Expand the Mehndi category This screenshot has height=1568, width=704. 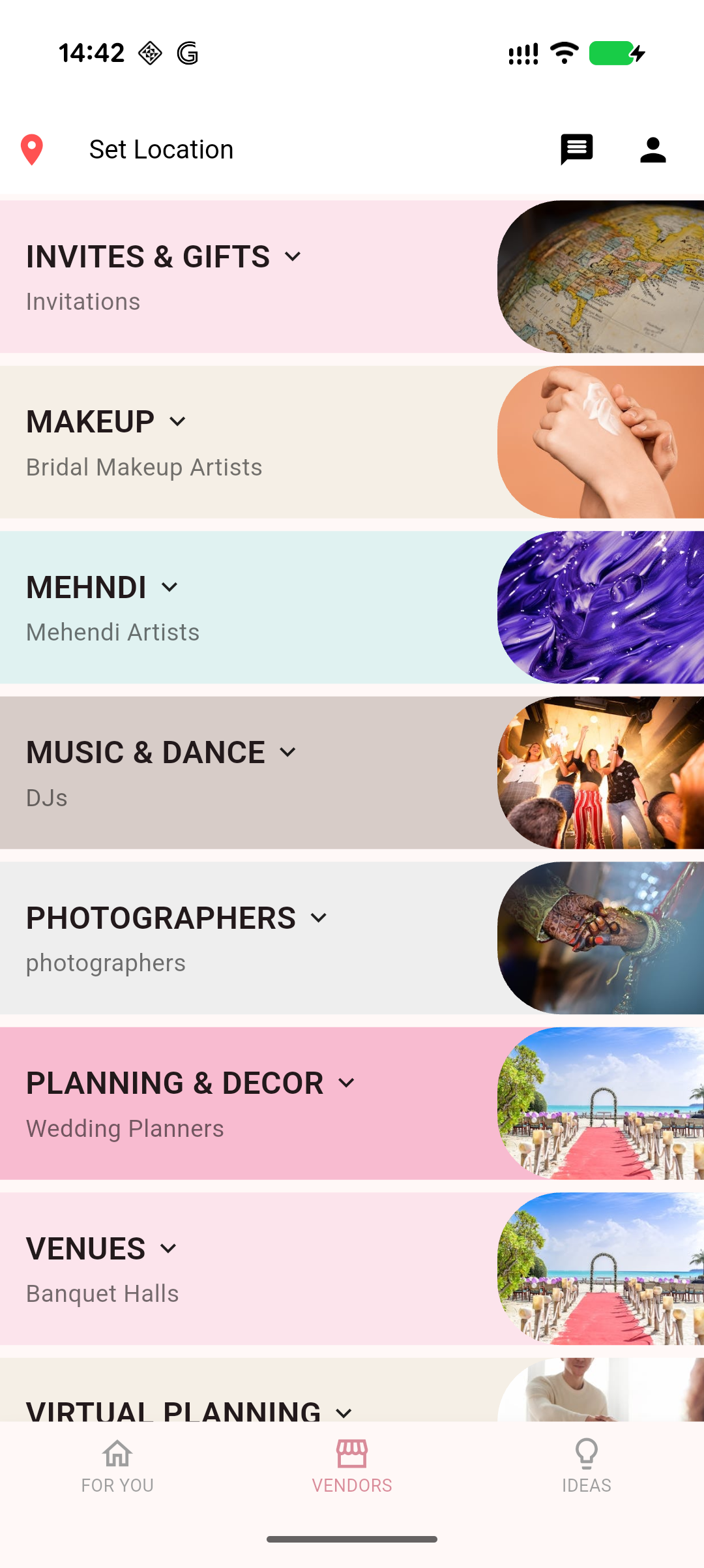coord(169,587)
